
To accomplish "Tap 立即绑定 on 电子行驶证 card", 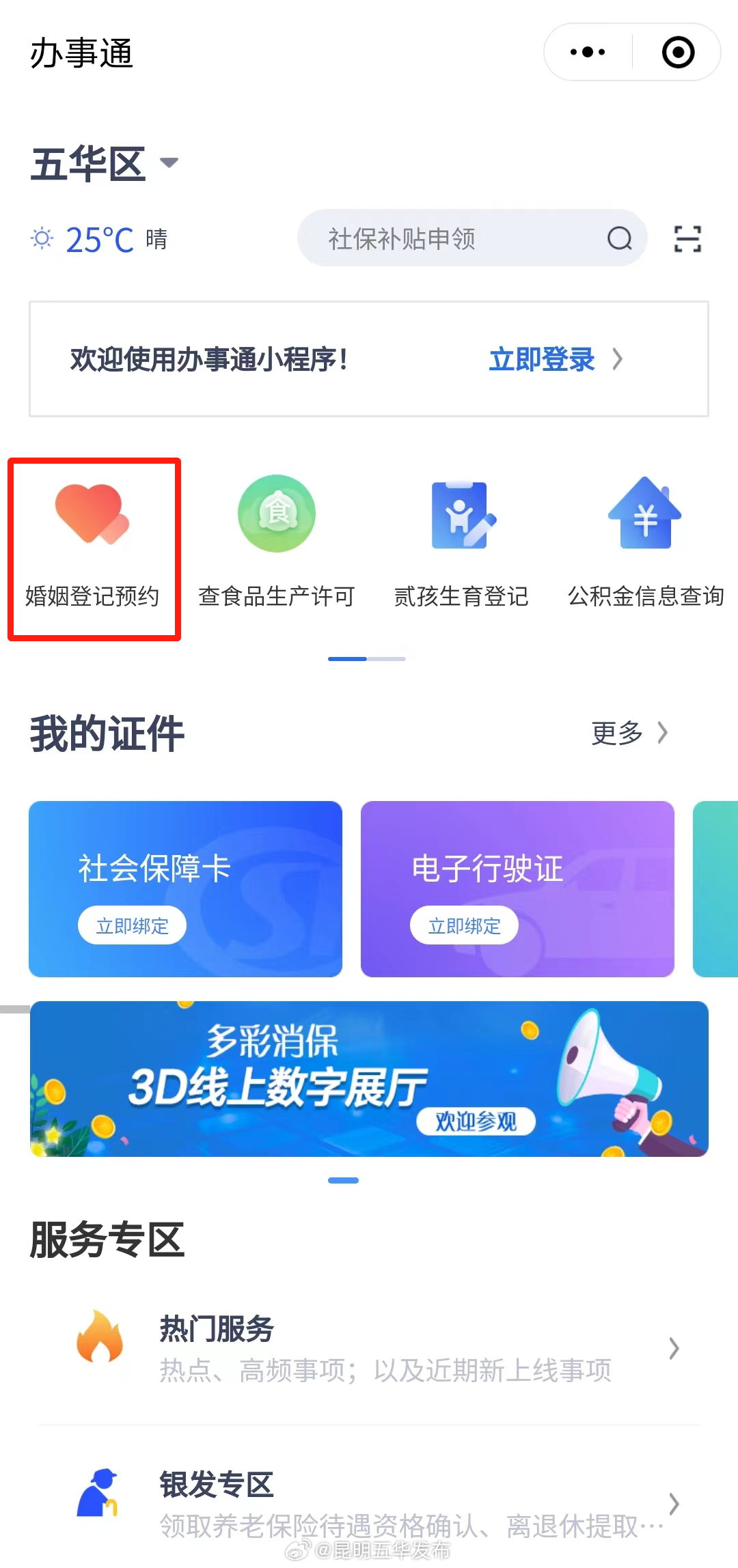I will pyautogui.click(x=464, y=925).
